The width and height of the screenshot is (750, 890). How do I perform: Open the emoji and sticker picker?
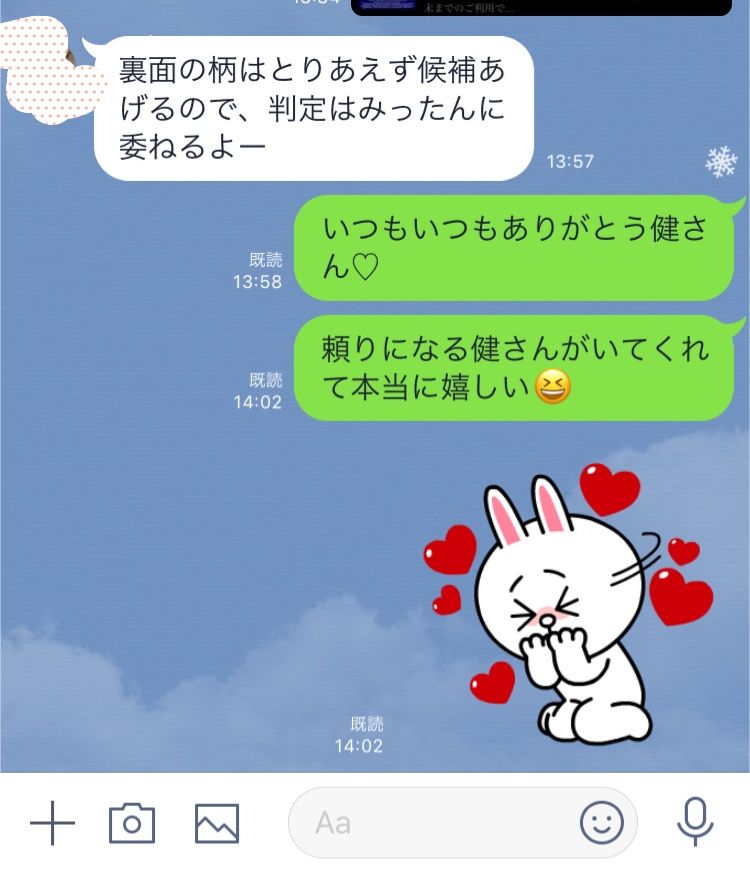[x=601, y=823]
